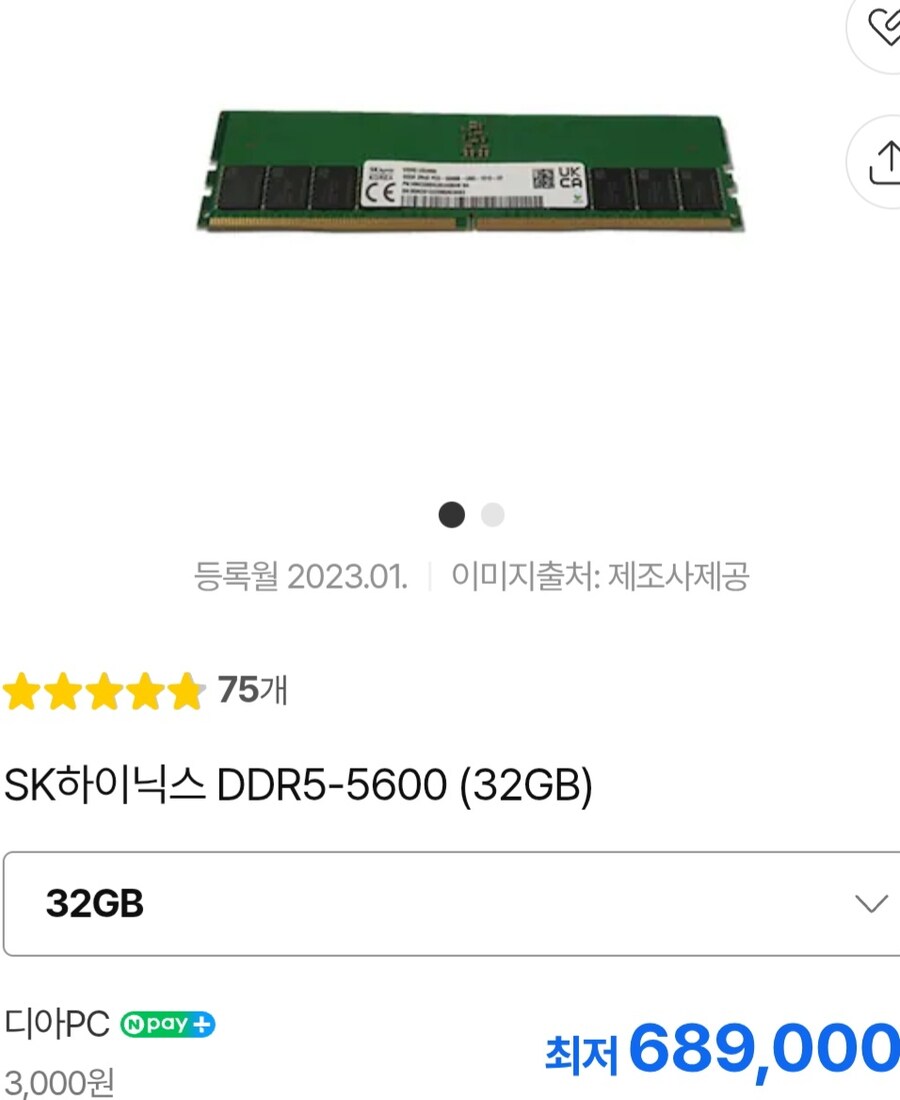900x1100 pixels.
Task: Switch to the second image using gray dot
Action: point(492,514)
